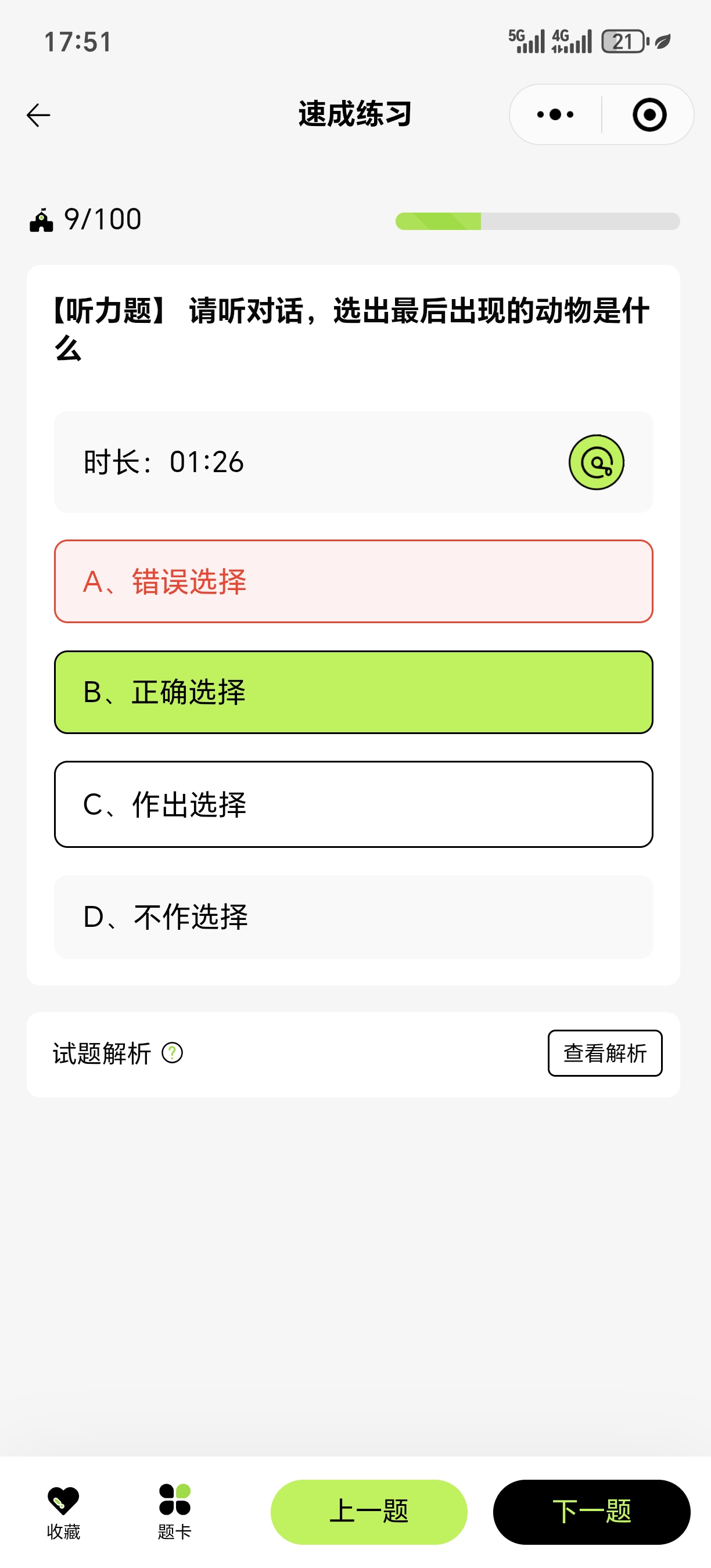711x1568 pixels.
Task: Advance to the next question 下一题
Action: pyautogui.click(x=592, y=1512)
